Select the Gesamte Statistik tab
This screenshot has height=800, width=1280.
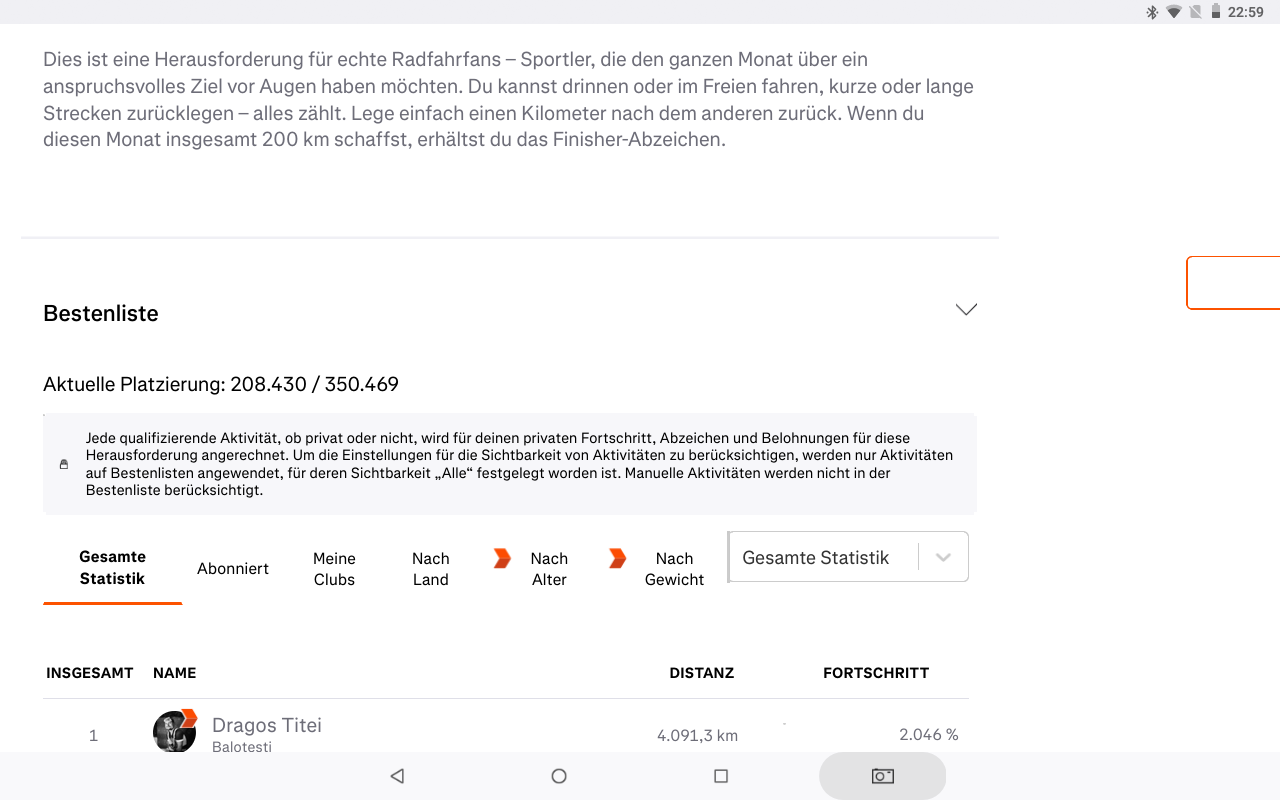[x=113, y=568]
